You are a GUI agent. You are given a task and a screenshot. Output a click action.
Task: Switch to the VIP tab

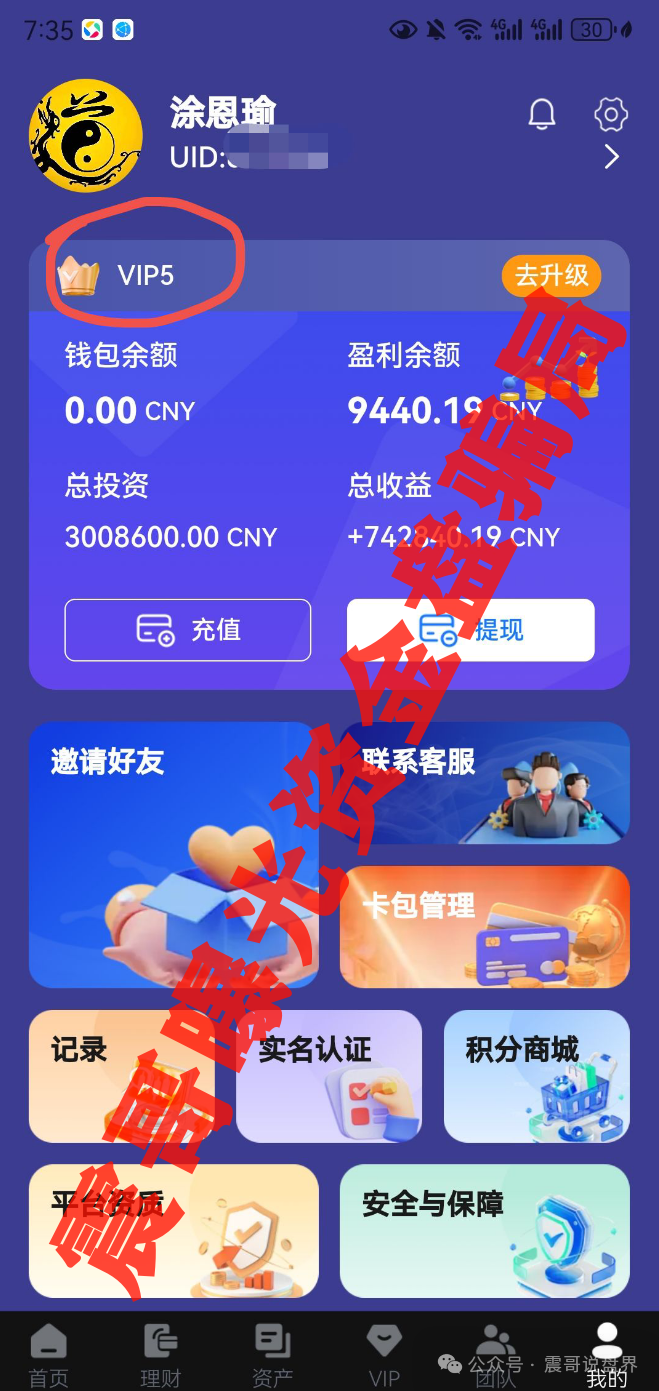[x=384, y=1355]
